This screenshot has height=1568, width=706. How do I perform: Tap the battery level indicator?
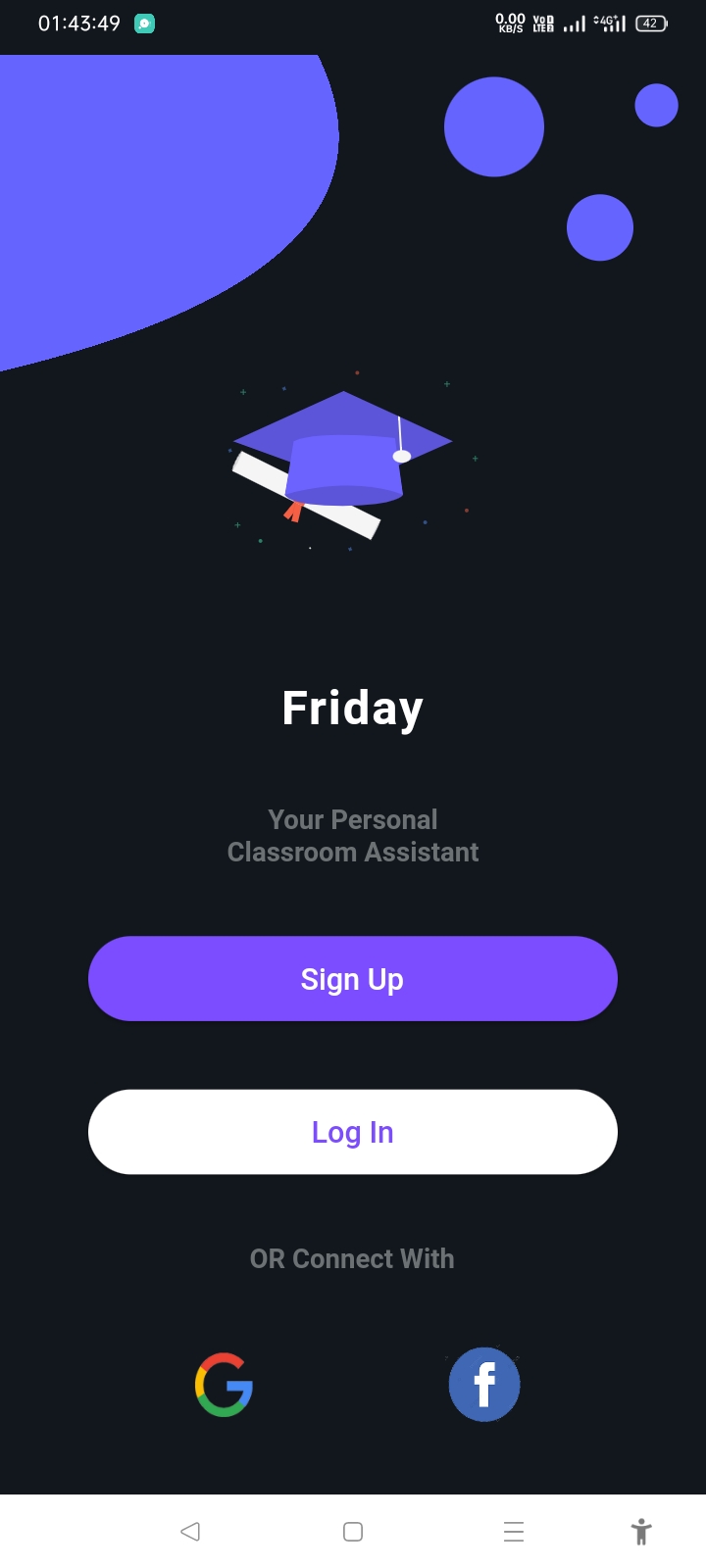(x=649, y=23)
